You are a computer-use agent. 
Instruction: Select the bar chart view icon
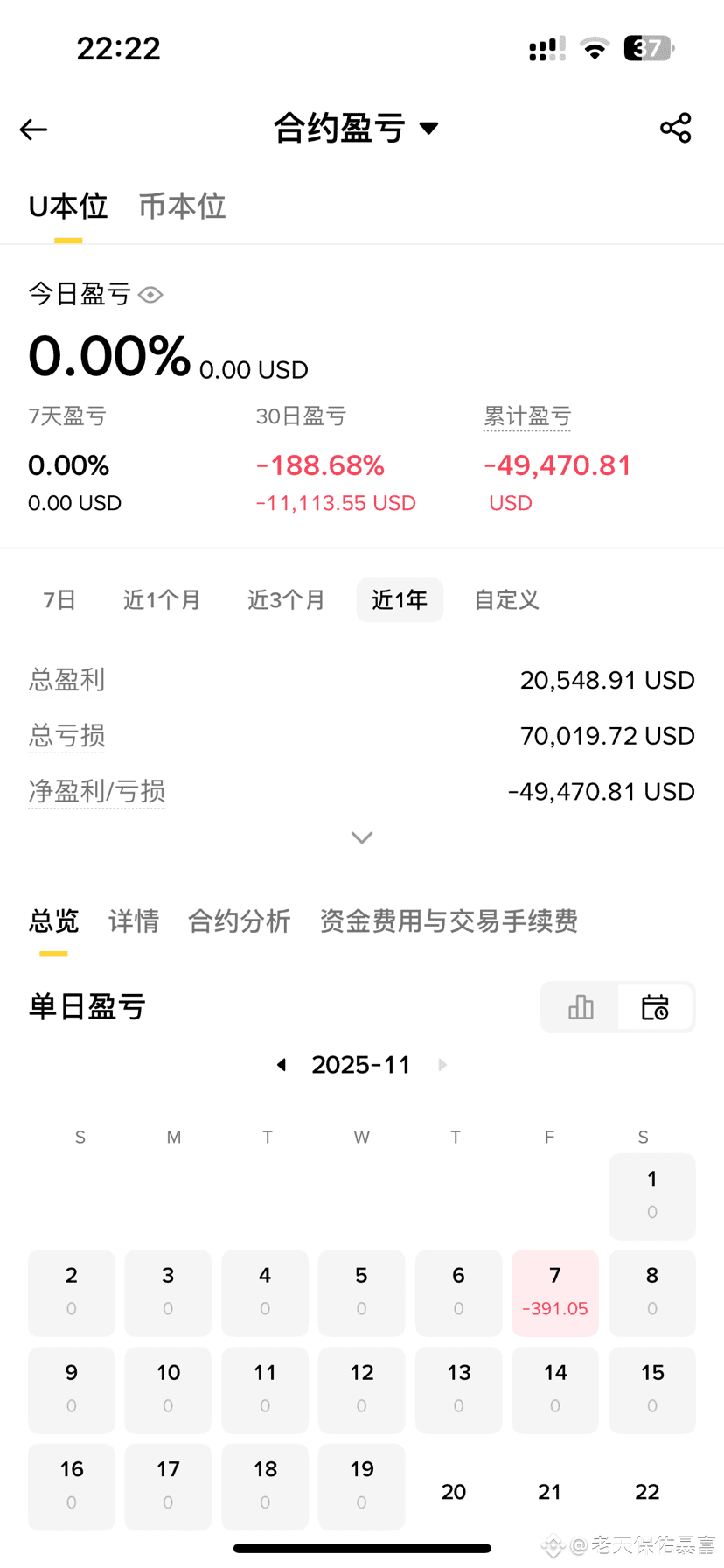tap(580, 1007)
